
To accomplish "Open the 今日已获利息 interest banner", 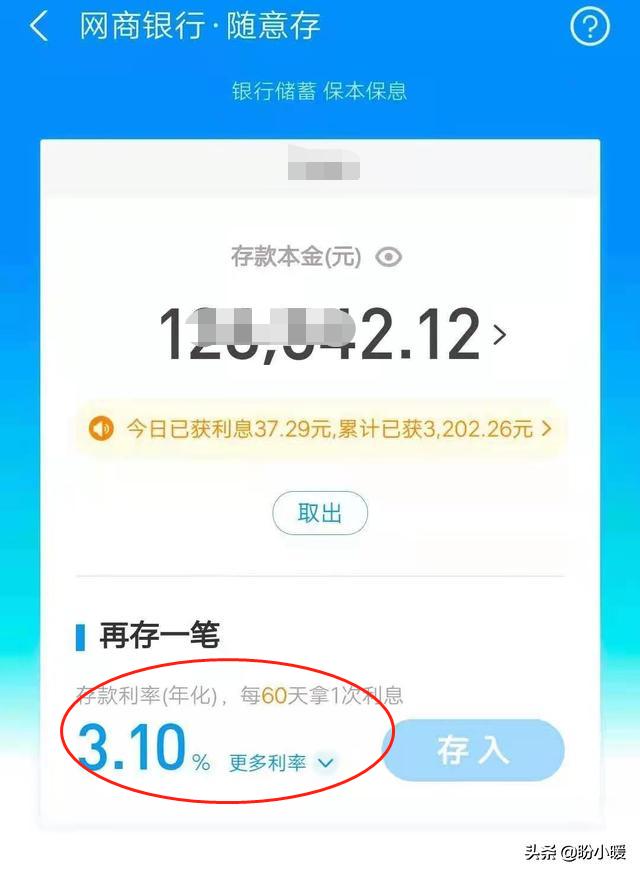I will pos(320,429).
